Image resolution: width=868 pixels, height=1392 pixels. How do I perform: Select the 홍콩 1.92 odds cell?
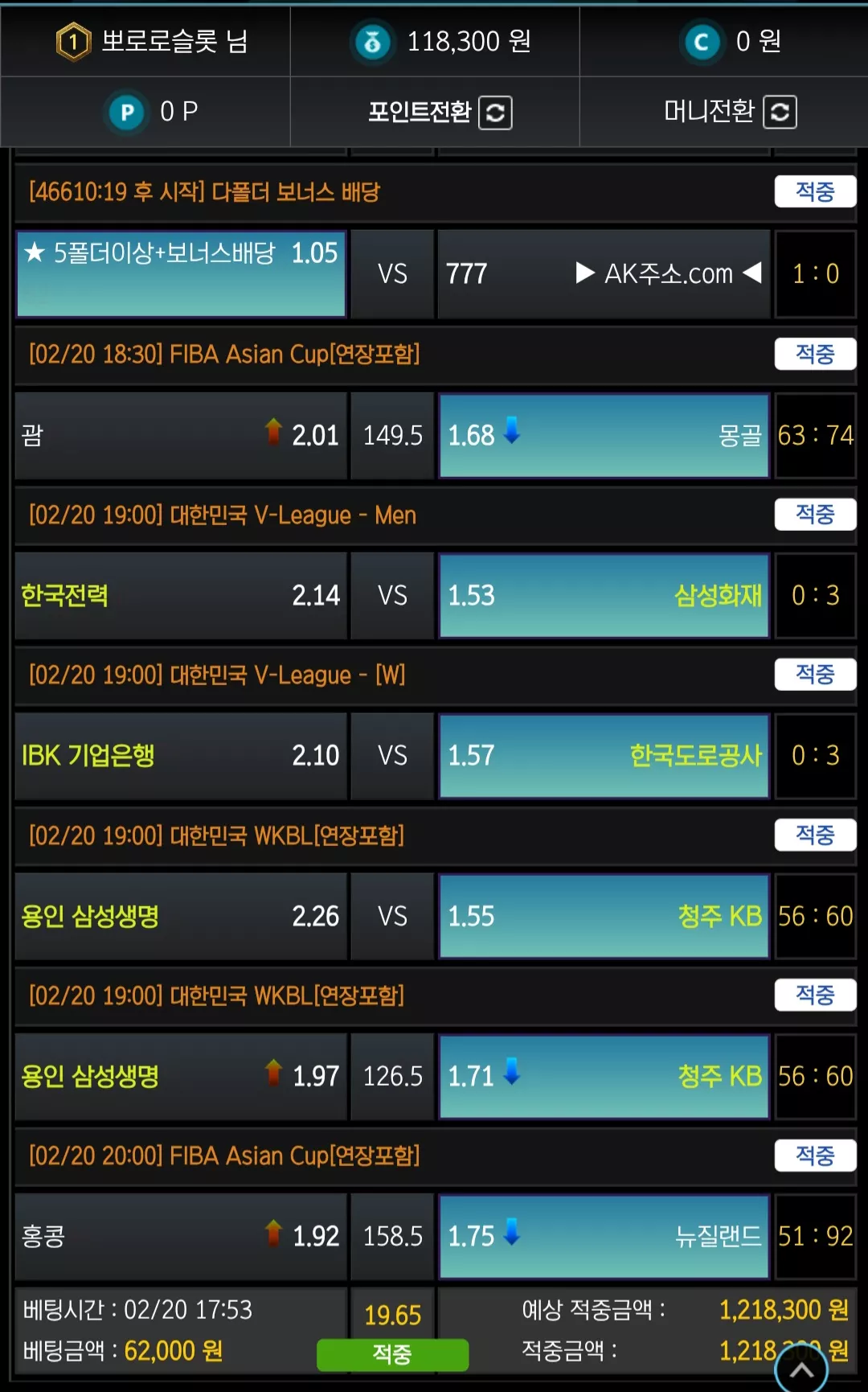[x=181, y=1236]
